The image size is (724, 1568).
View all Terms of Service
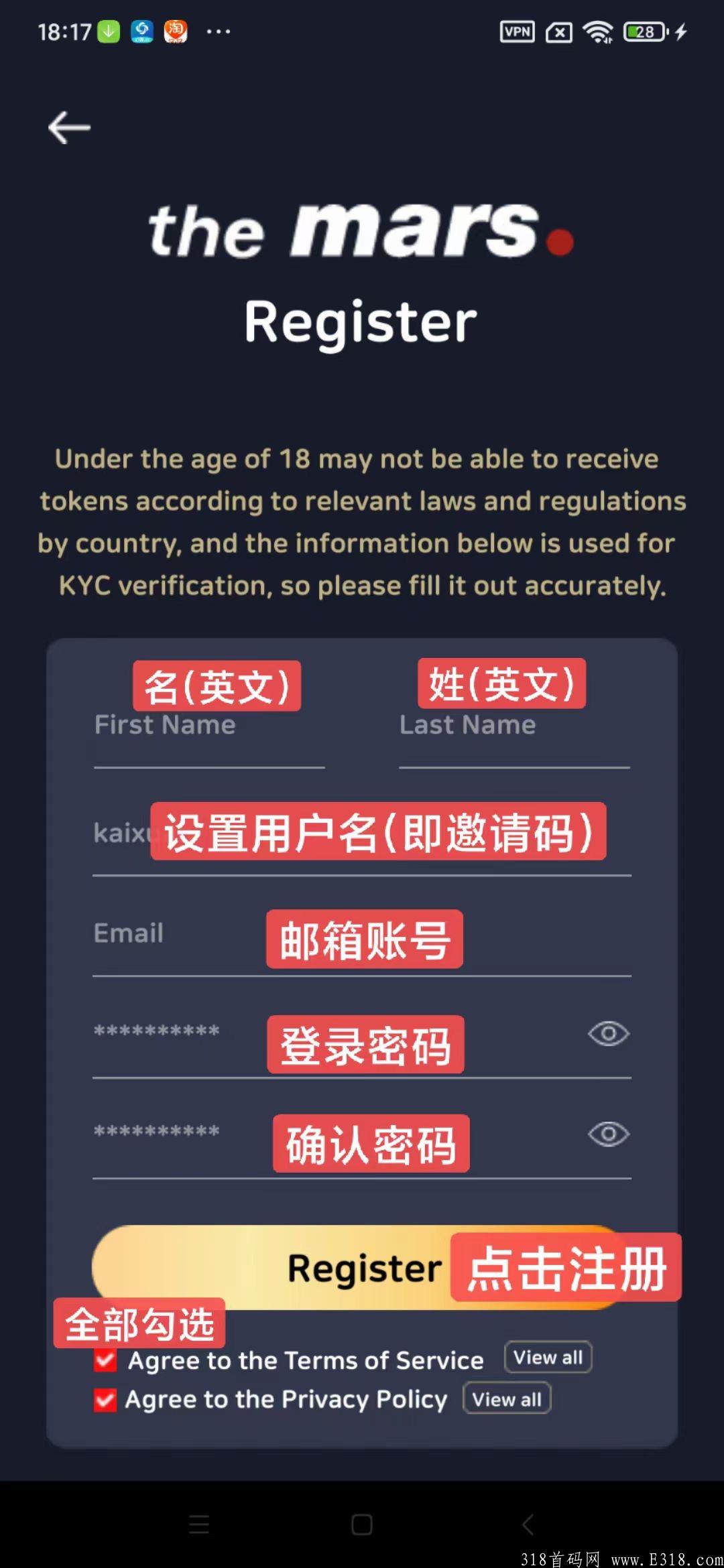548,1358
